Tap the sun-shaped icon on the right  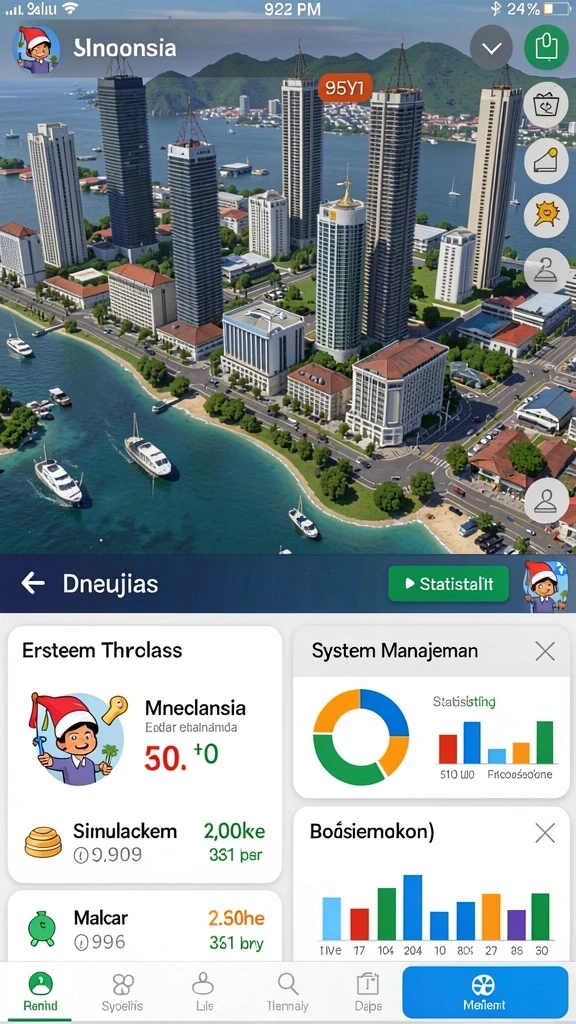pyautogui.click(x=546, y=215)
